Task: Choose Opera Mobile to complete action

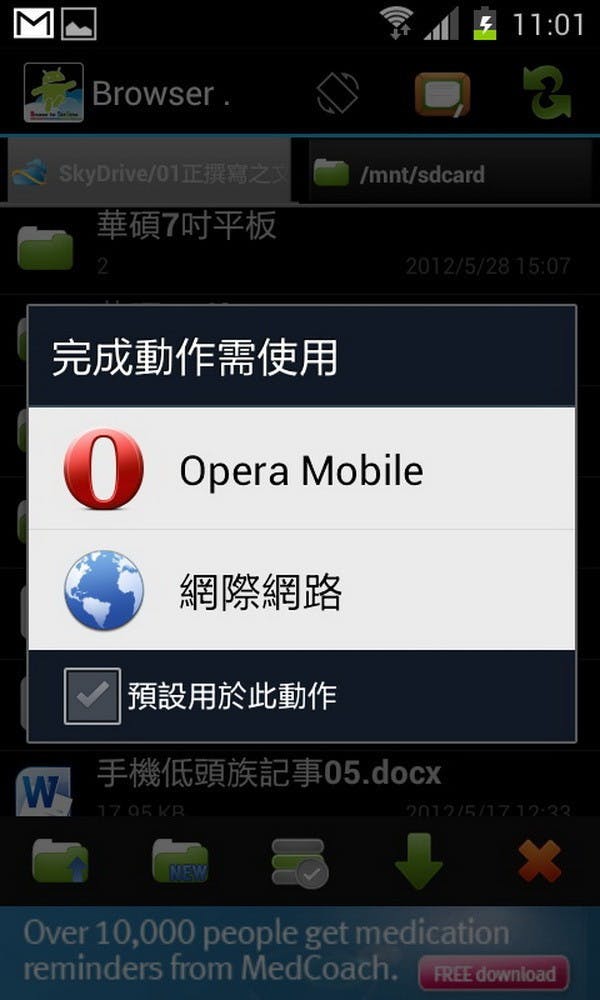Action: [x=300, y=469]
